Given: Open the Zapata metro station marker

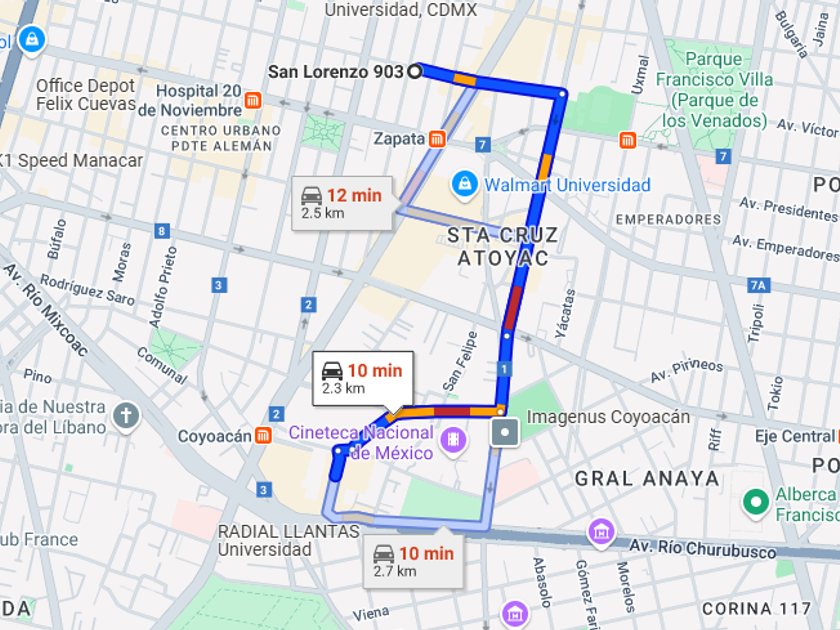Looking at the screenshot, I should pyautogui.click(x=437, y=138).
